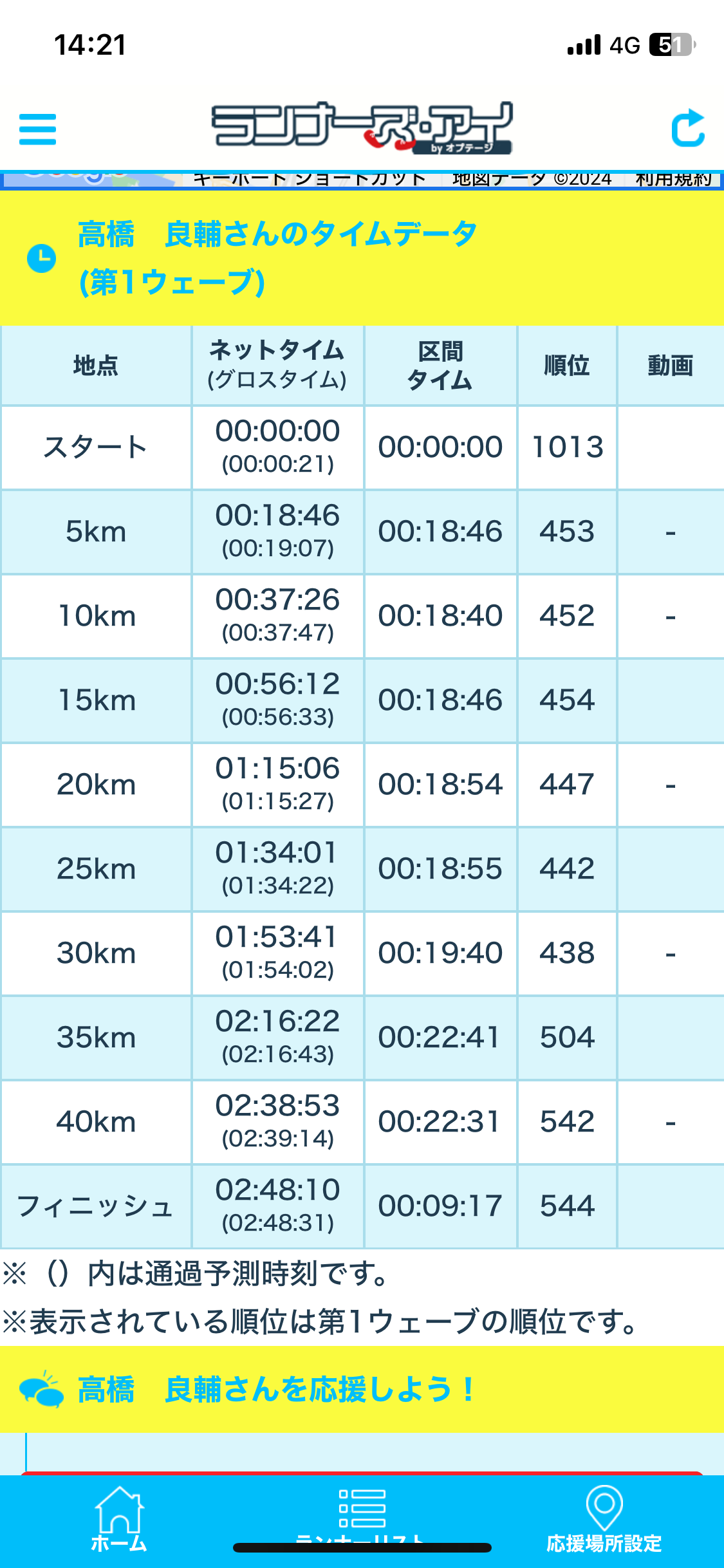
Task: Switch to the ランナーリスト tab
Action: pos(362,1520)
